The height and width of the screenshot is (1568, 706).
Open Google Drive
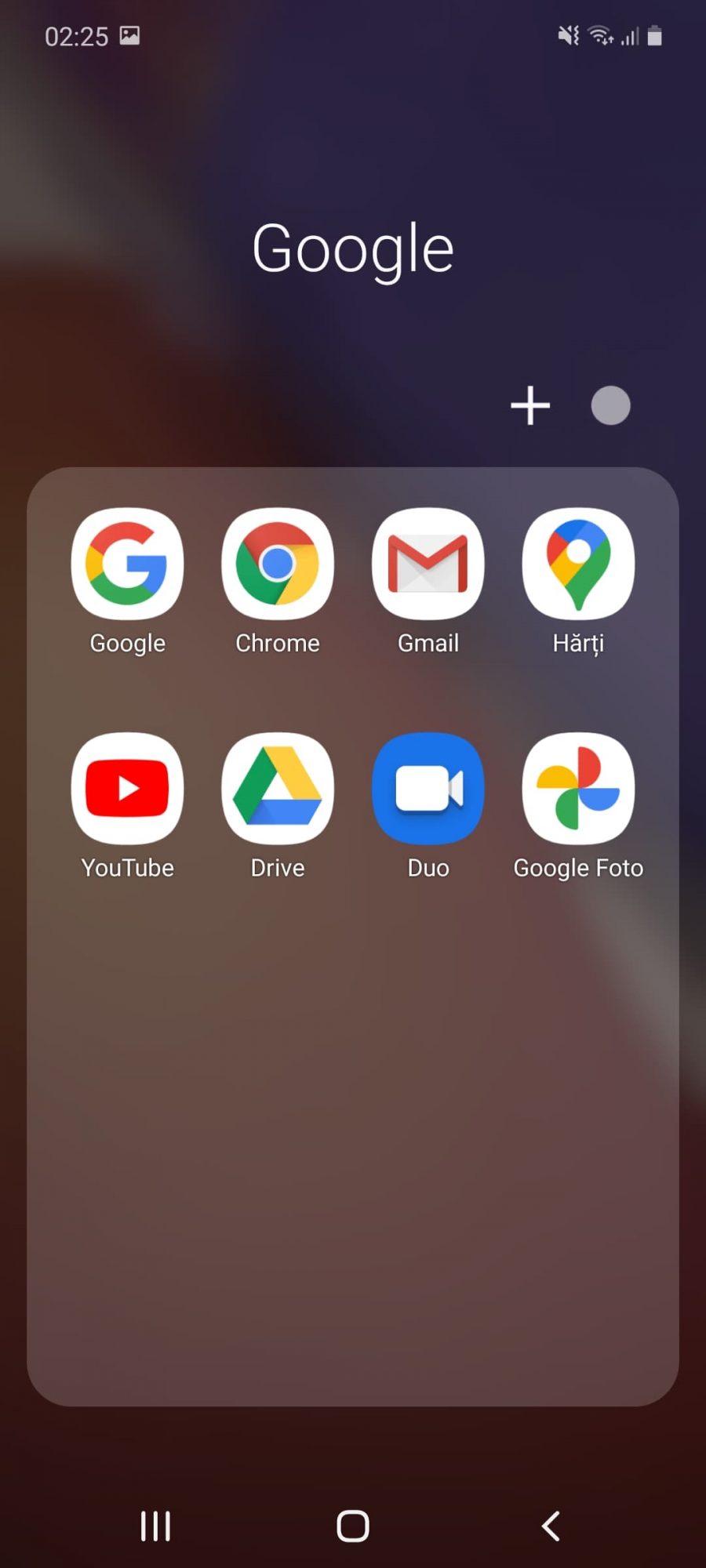tap(278, 789)
